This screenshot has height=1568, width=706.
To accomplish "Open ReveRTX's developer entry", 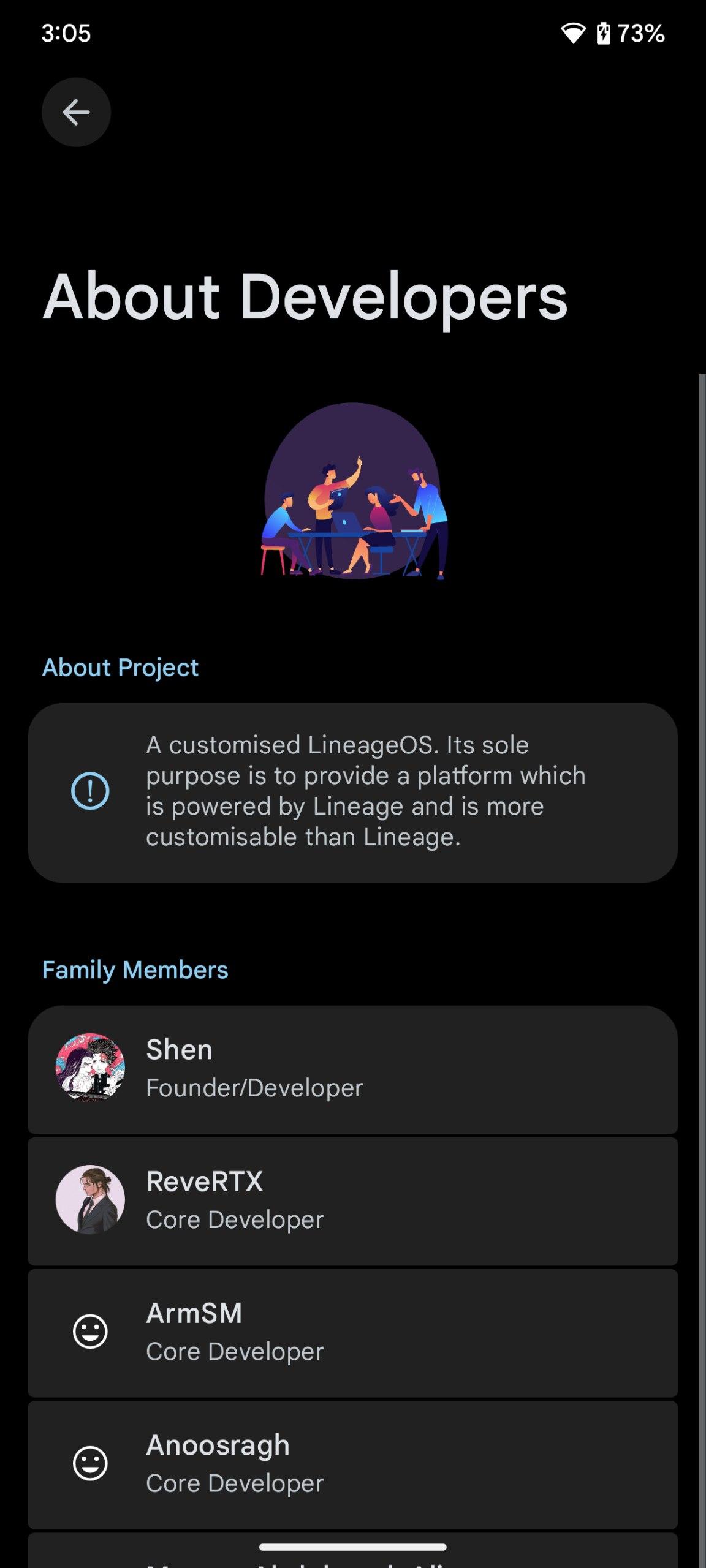I will pyautogui.click(x=352, y=1200).
